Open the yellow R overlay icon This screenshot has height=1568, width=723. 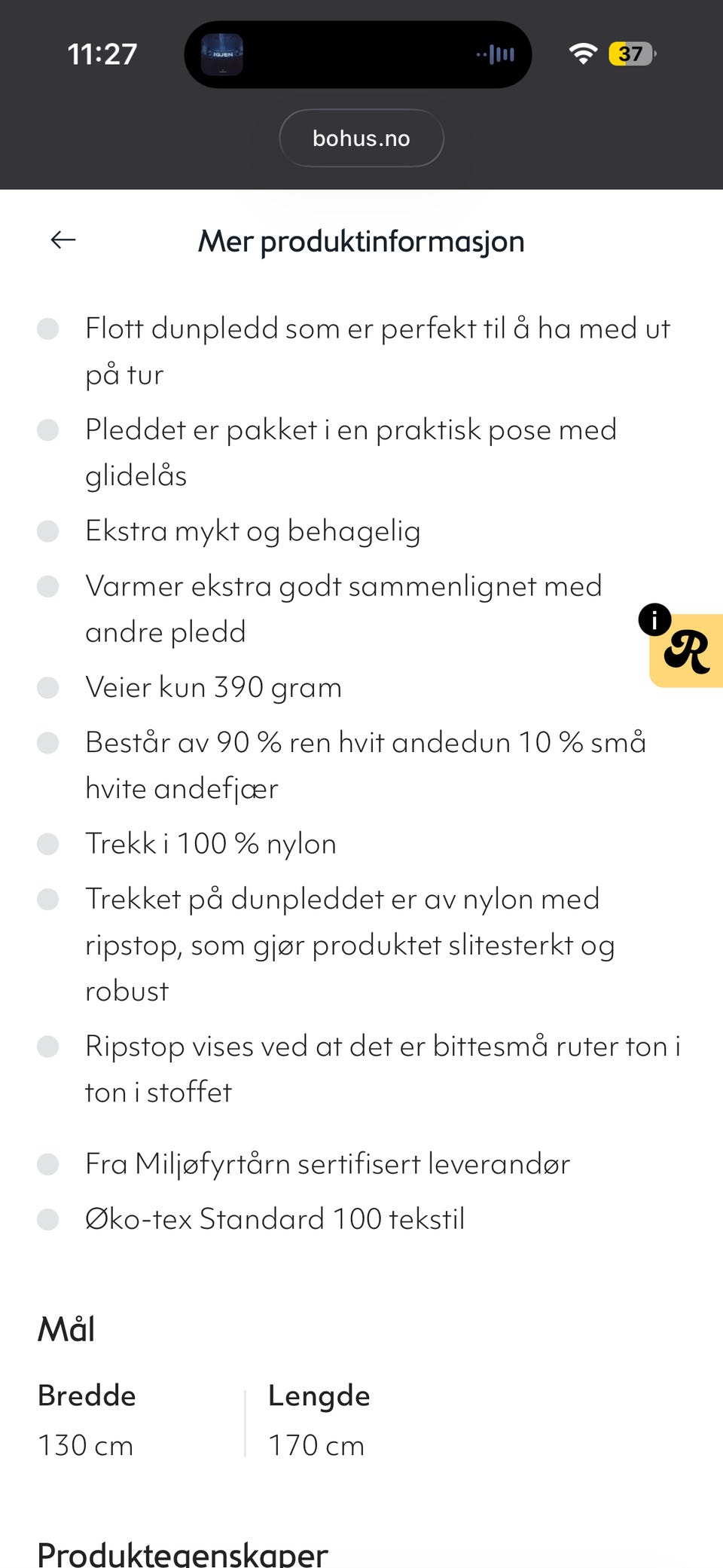689,656
